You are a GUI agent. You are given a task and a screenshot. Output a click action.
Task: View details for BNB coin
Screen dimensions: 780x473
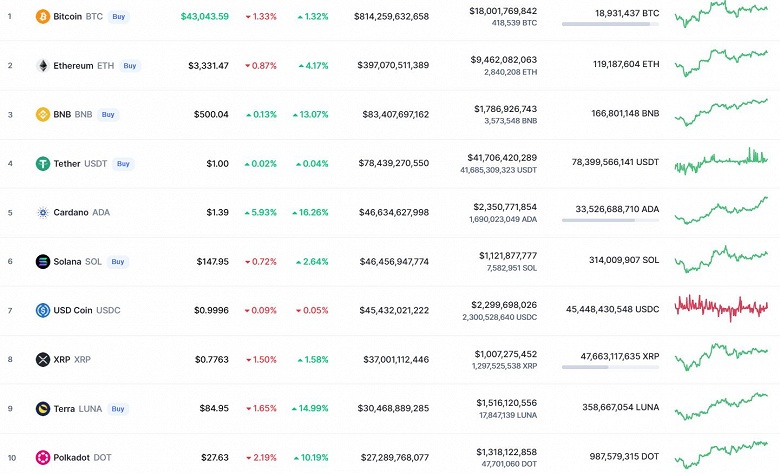coord(62,114)
